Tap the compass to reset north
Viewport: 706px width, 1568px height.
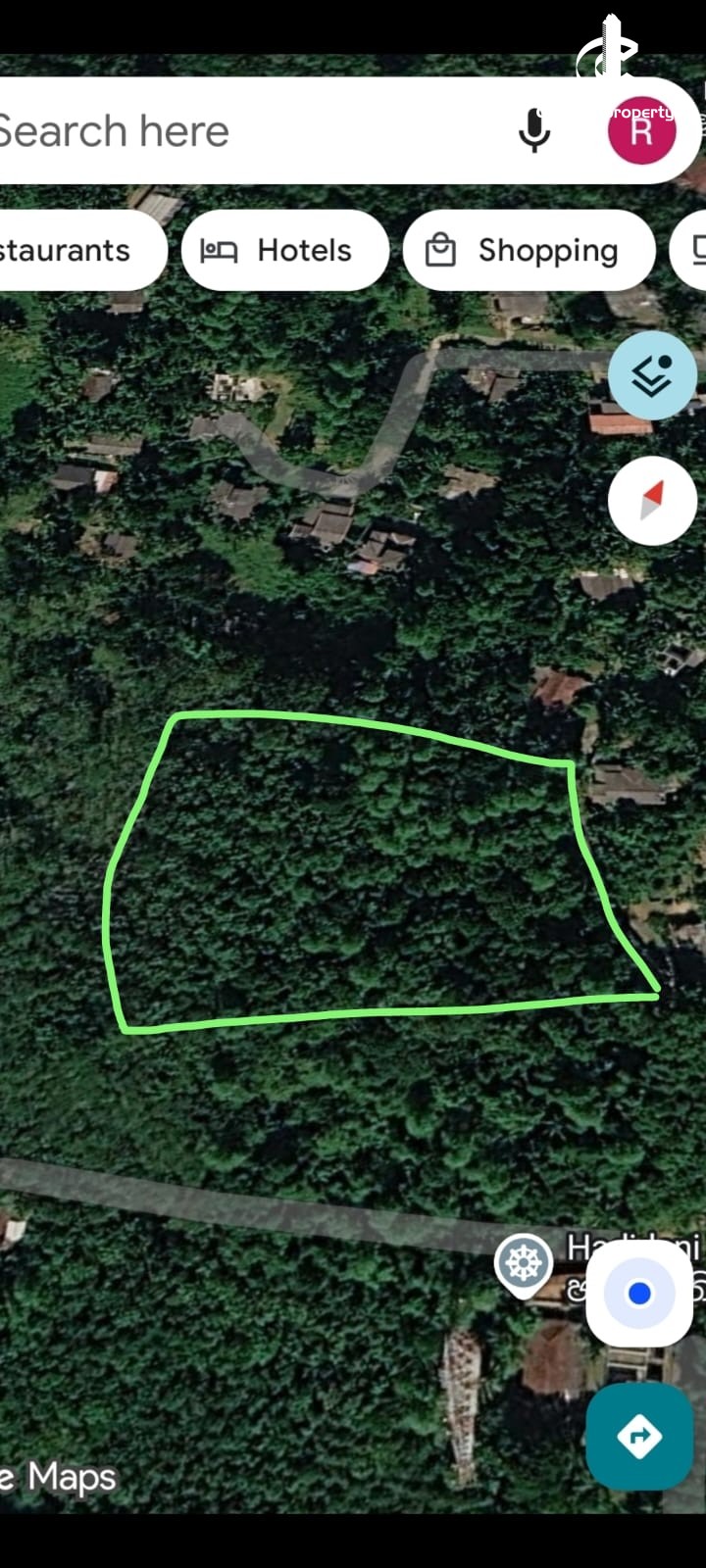(x=652, y=501)
